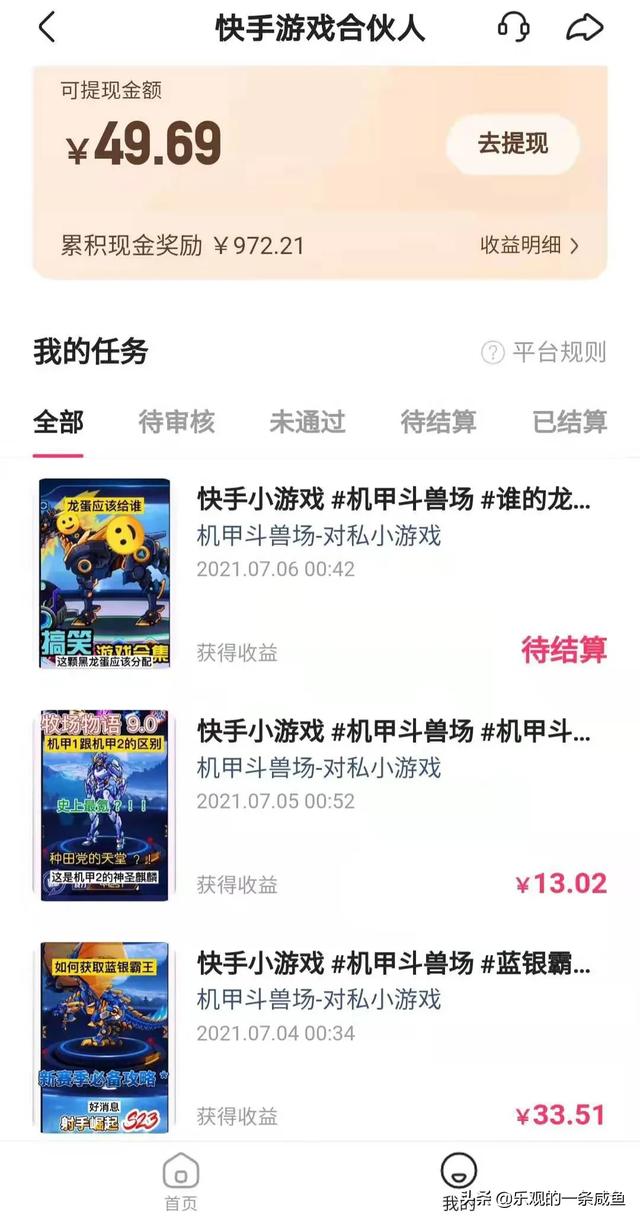Switch to the 未通过 tab
Viewport: 640px width, 1221px height.
[x=307, y=422]
